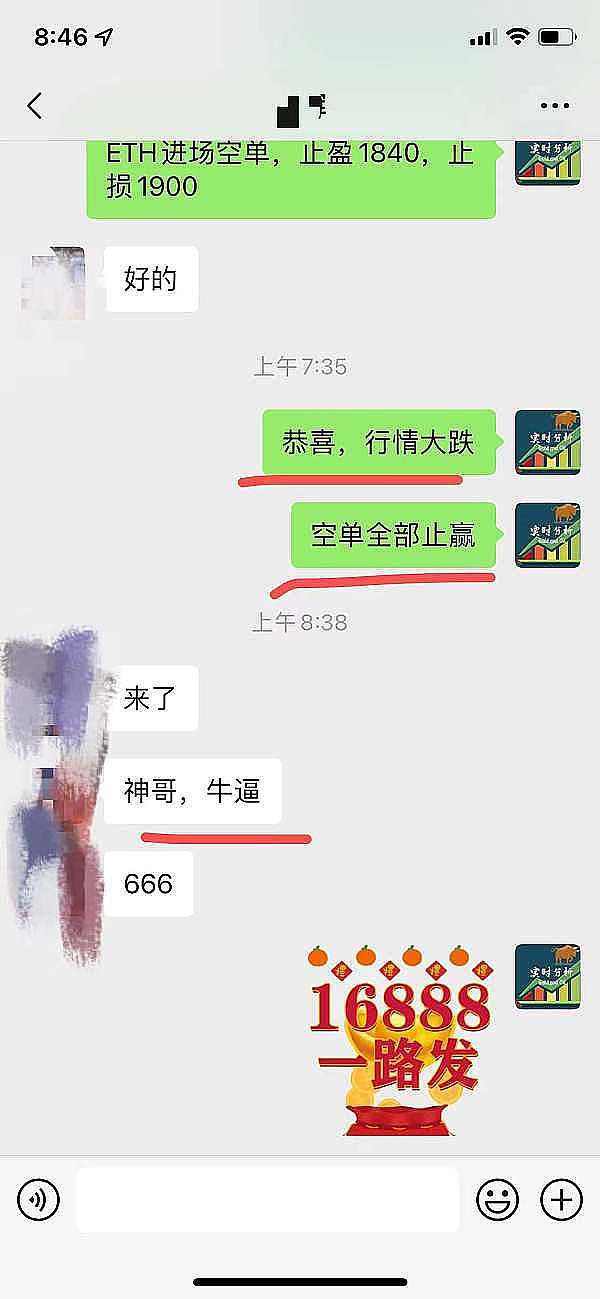Open the chat's three-dot options menu
Image resolution: width=600 pixels, height=1299 pixels.
(554, 106)
